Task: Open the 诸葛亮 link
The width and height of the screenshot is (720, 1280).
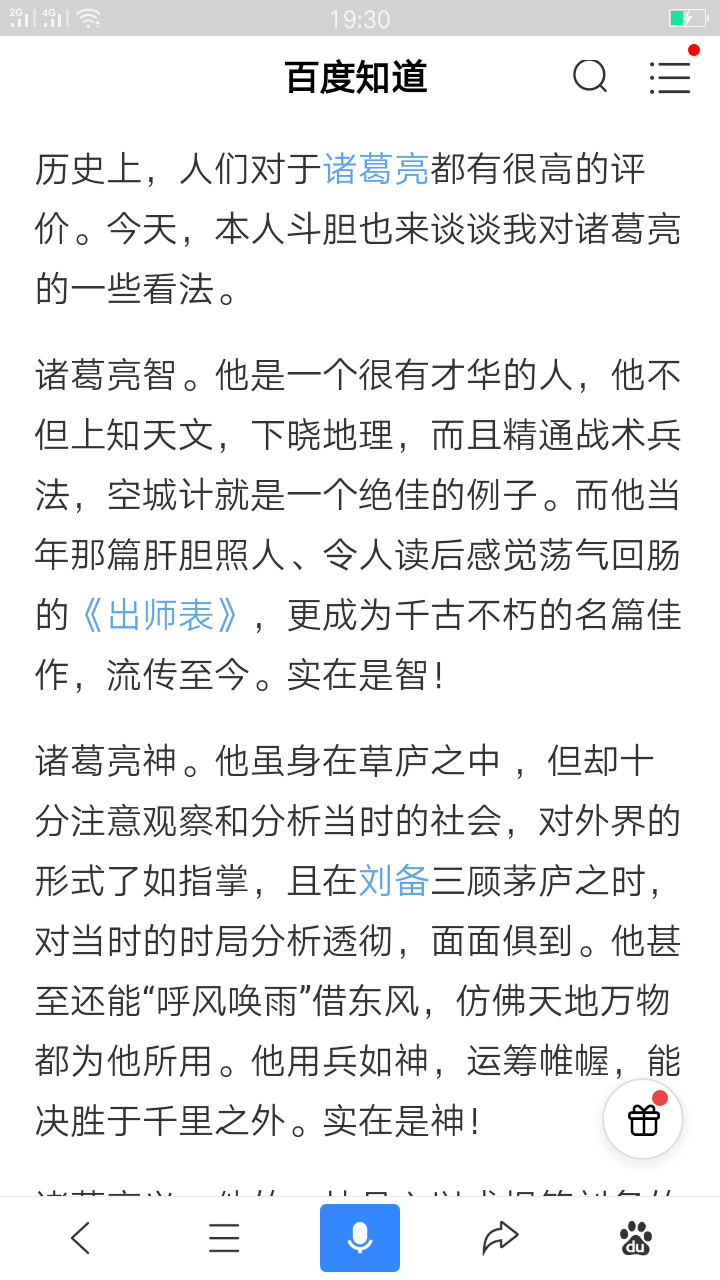Action: tap(376, 170)
